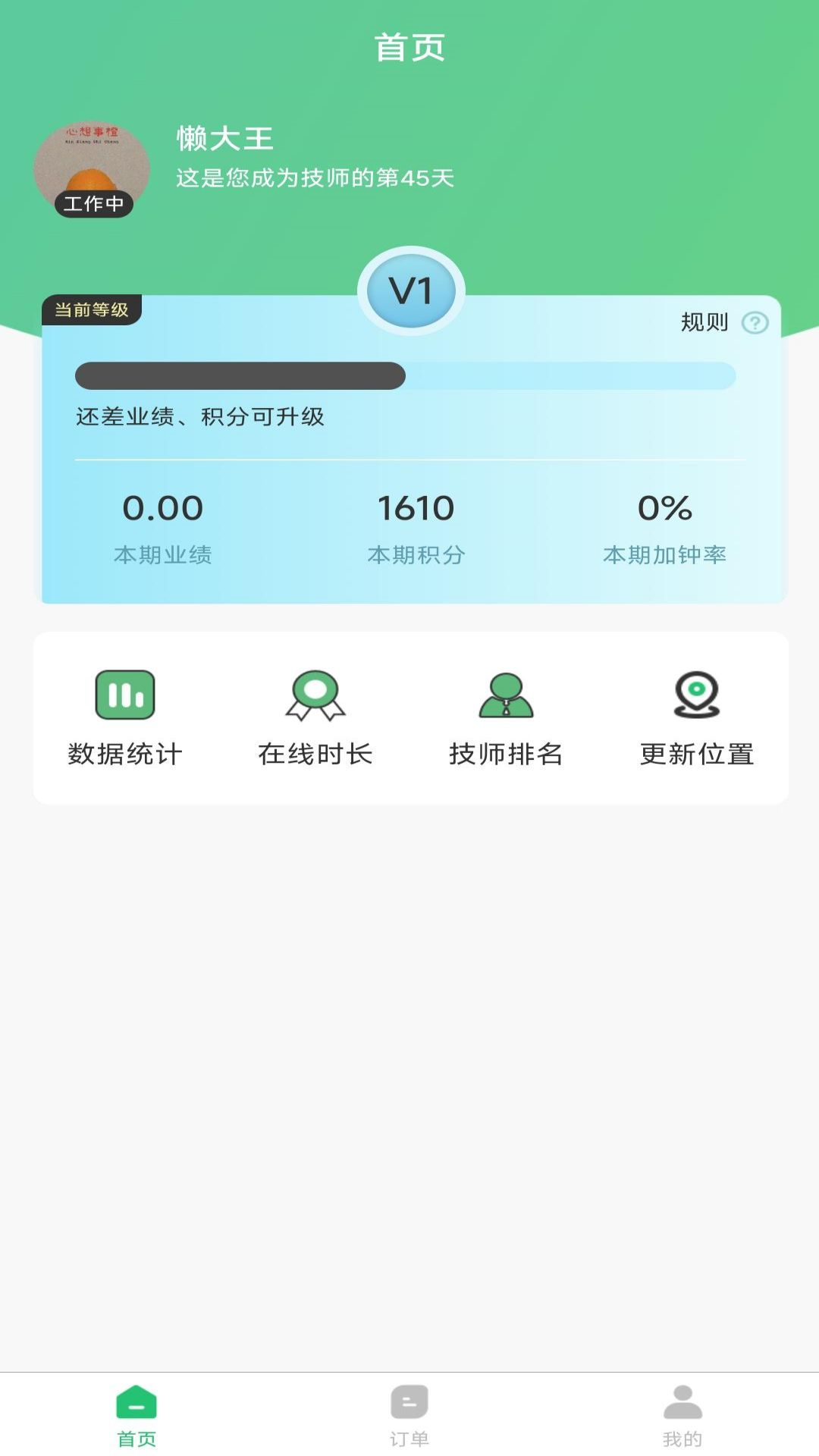
Task: Tap 这是您成为技师的第45天 text
Action: [315, 180]
